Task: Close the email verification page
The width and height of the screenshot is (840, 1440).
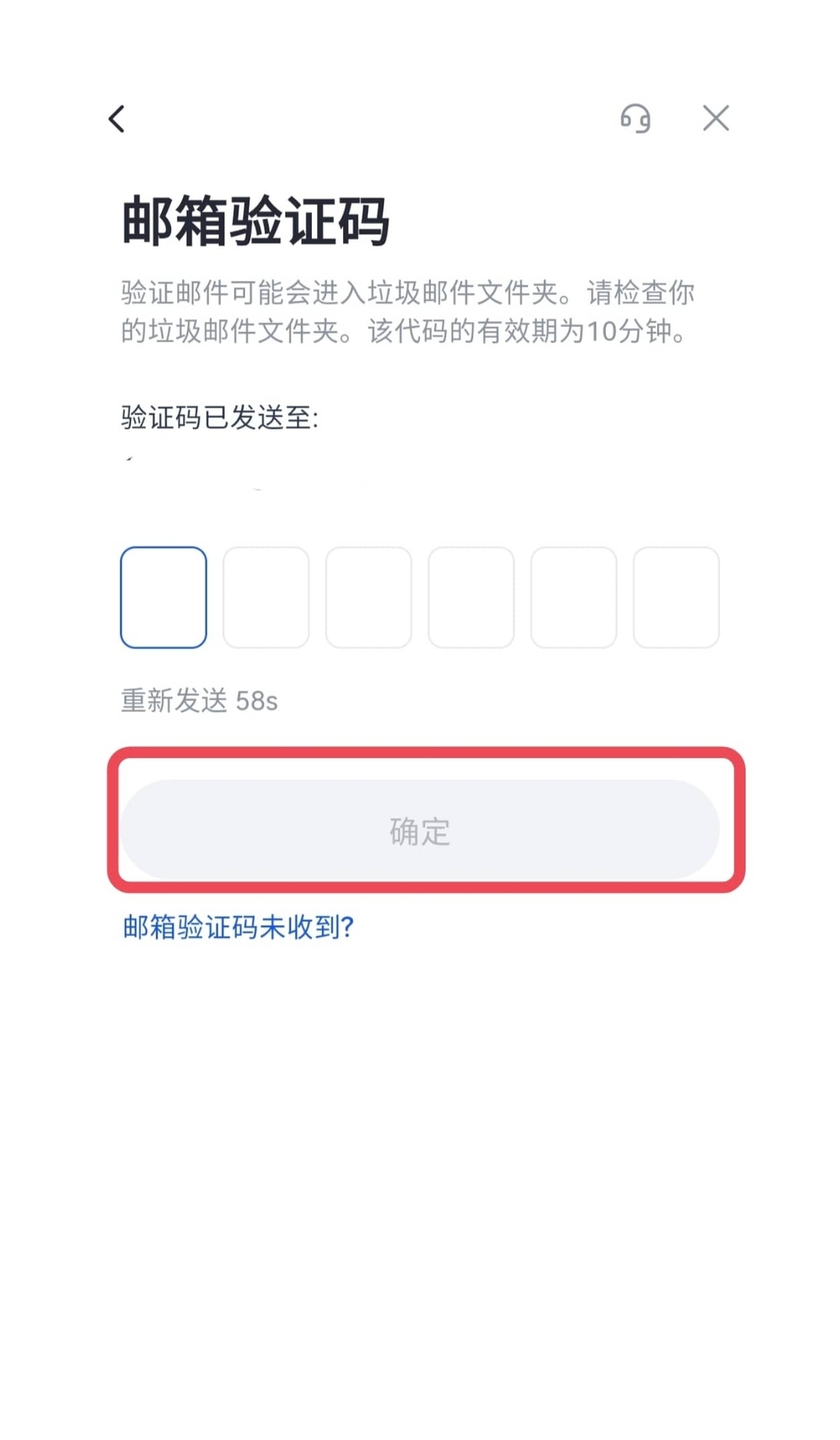Action: [716, 118]
